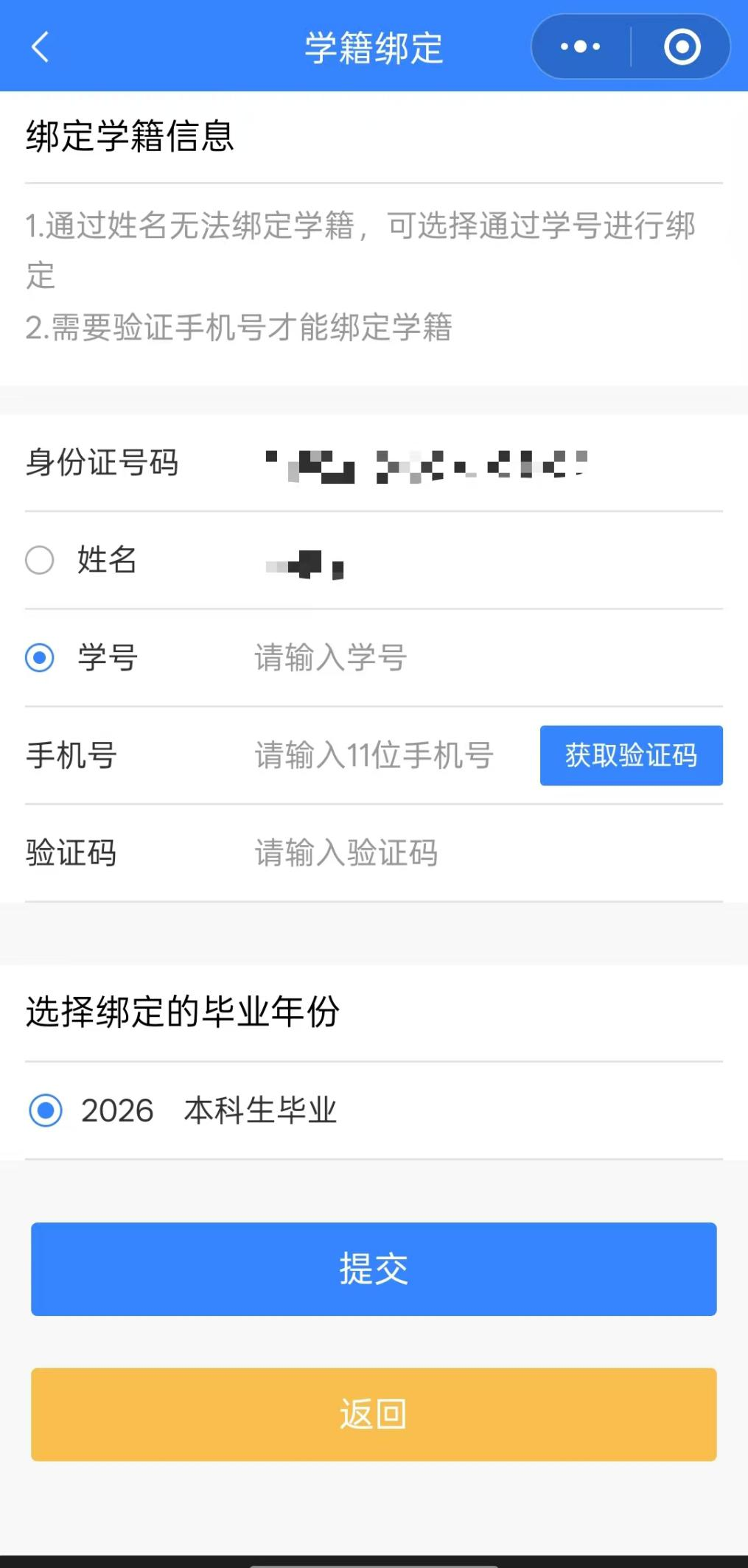Open the mini program overflow menu
Image resolution: width=748 pixels, height=1568 pixels.
click(x=581, y=47)
